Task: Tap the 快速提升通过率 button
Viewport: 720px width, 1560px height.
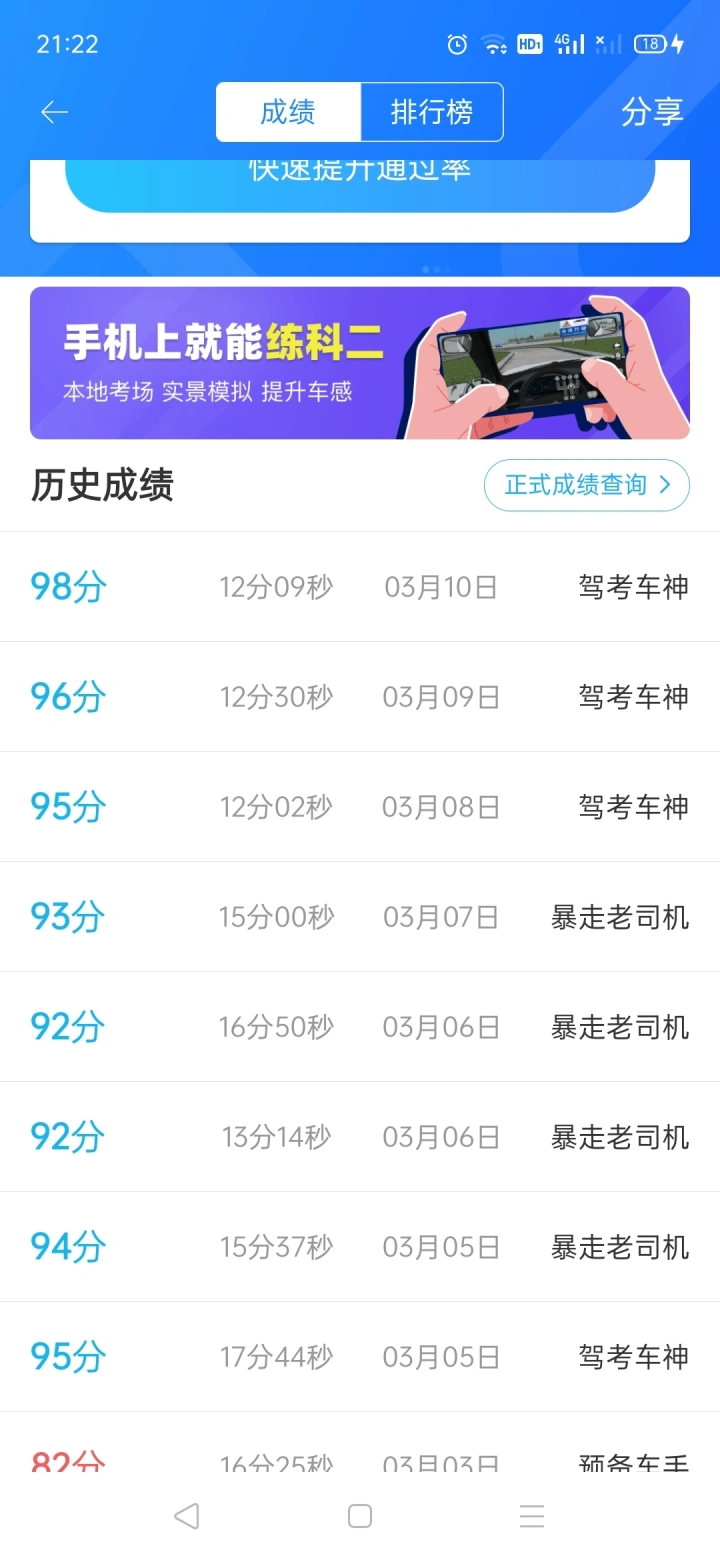Action: (x=360, y=185)
